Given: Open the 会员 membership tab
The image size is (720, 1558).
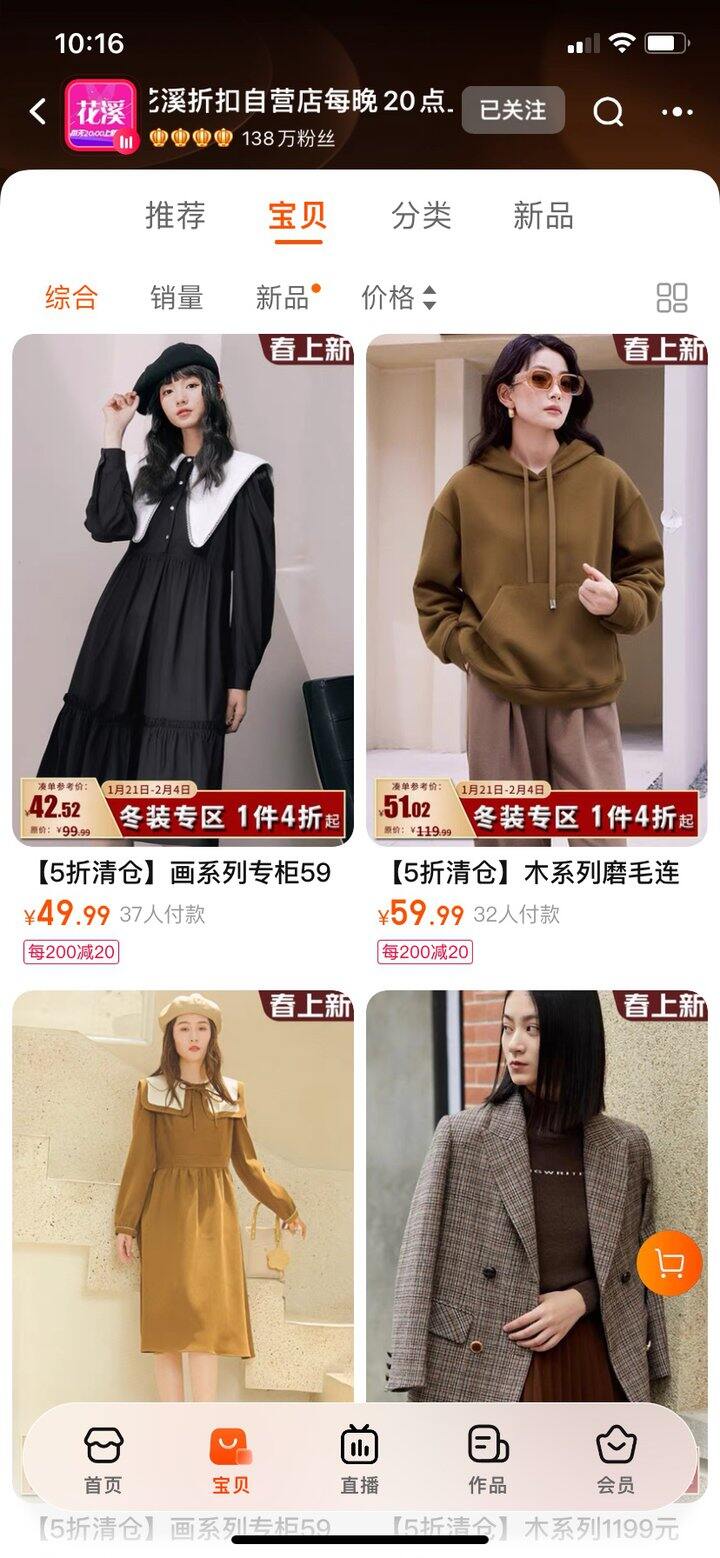Looking at the screenshot, I should pyautogui.click(x=615, y=1460).
